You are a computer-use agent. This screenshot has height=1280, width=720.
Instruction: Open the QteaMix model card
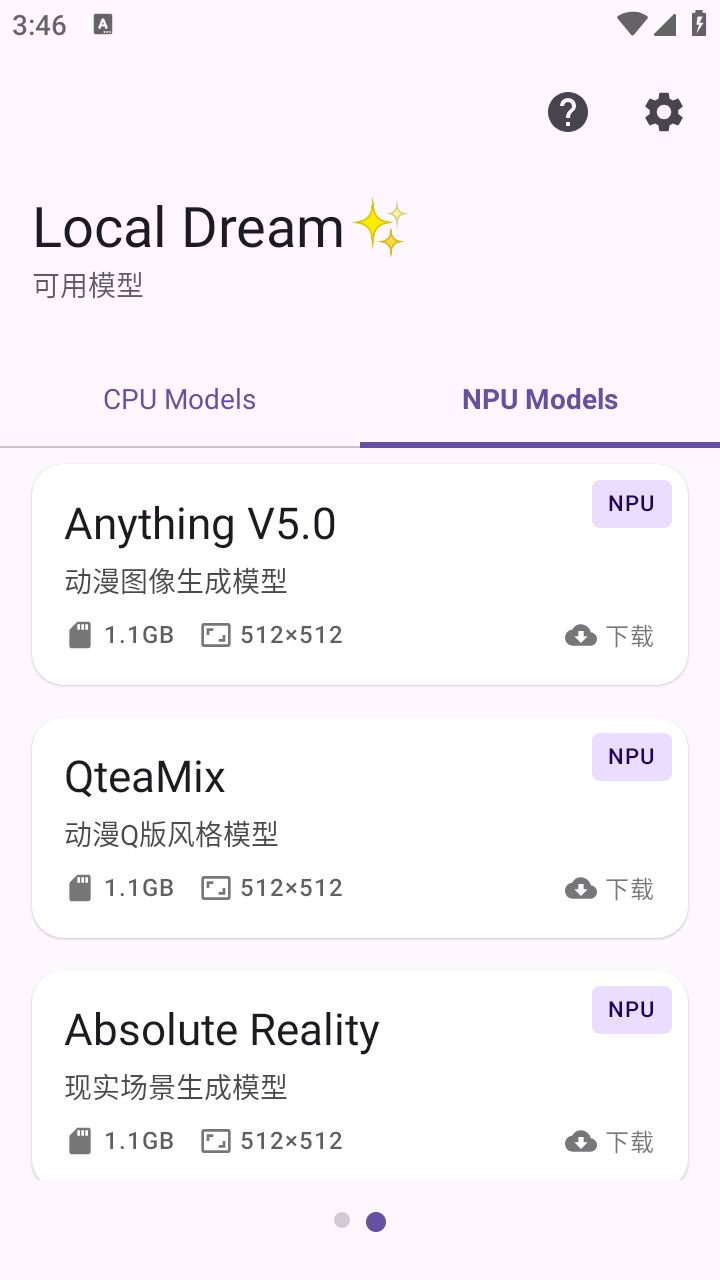tap(360, 827)
